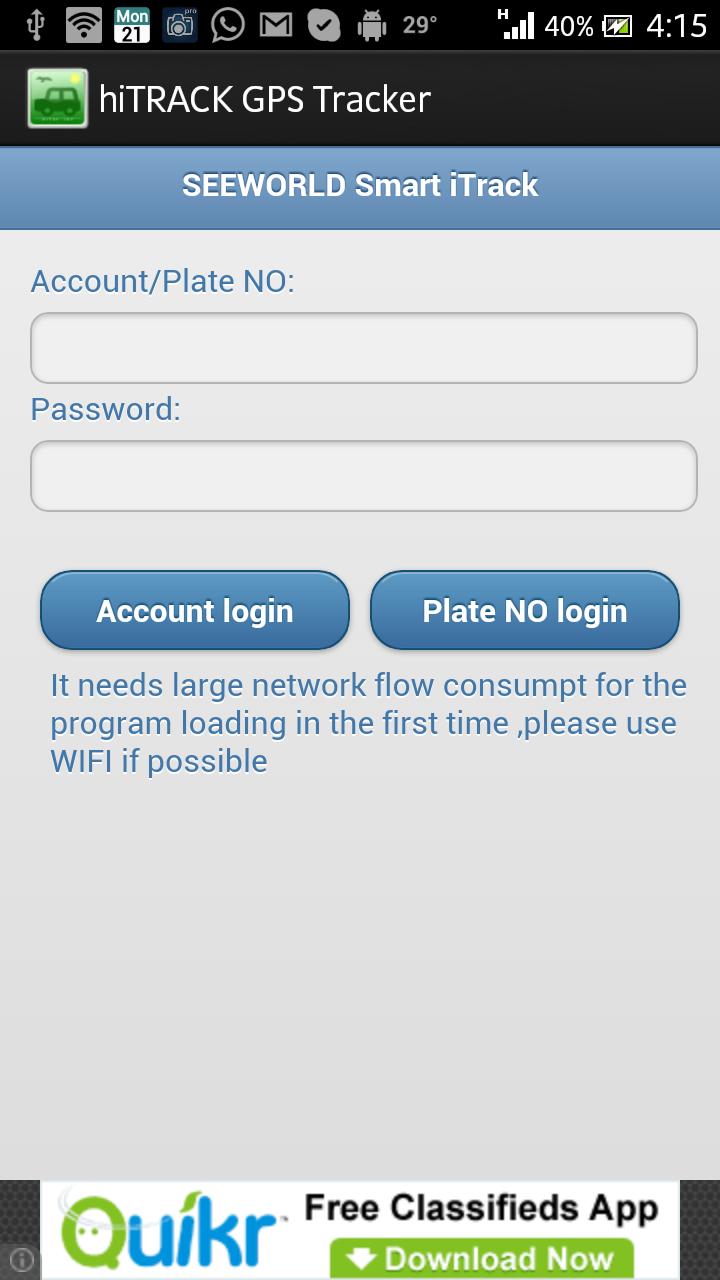720x1280 pixels.
Task: Tap Download Now on the Quikr ad
Action: point(483,1258)
